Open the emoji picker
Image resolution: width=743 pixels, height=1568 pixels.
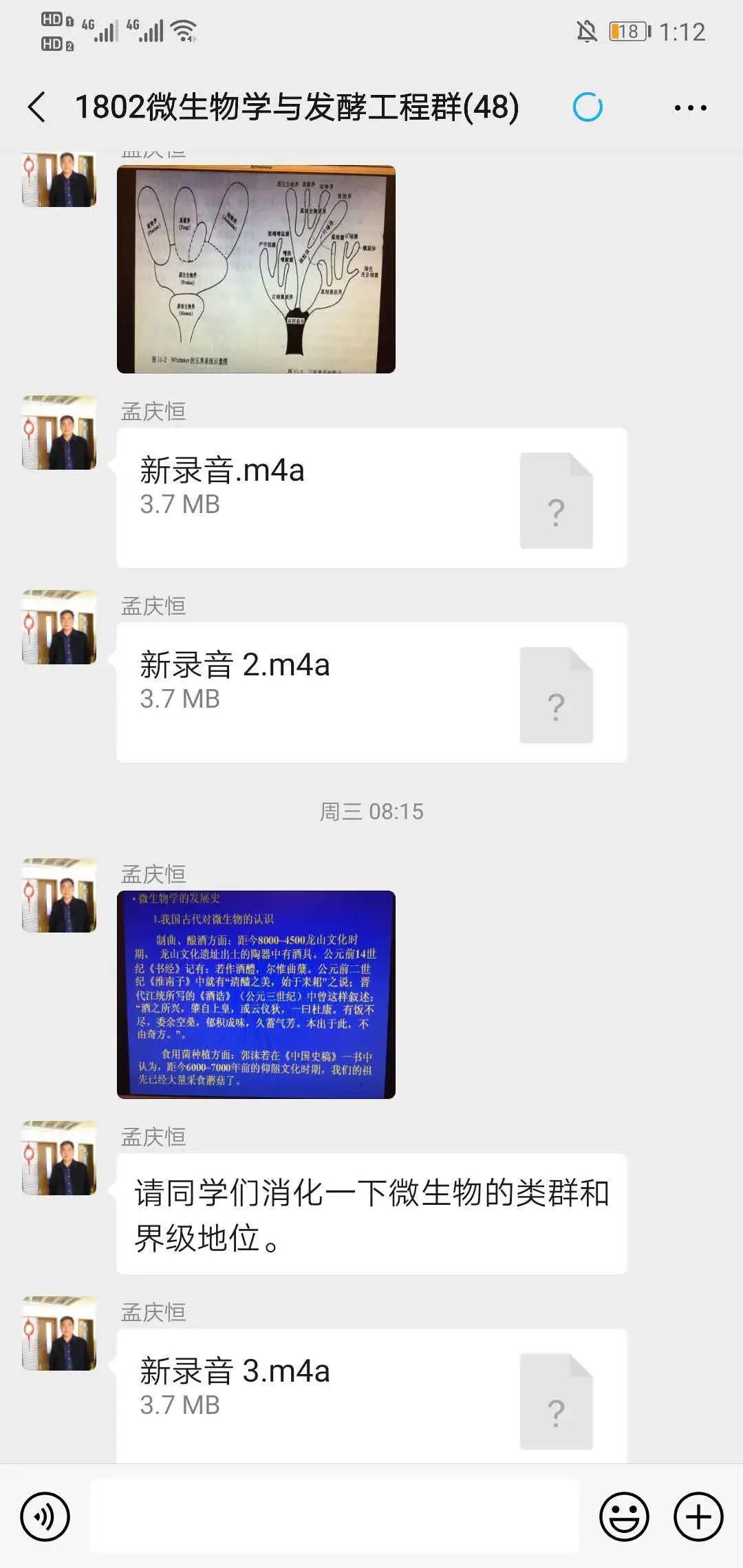(x=624, y=1516)
